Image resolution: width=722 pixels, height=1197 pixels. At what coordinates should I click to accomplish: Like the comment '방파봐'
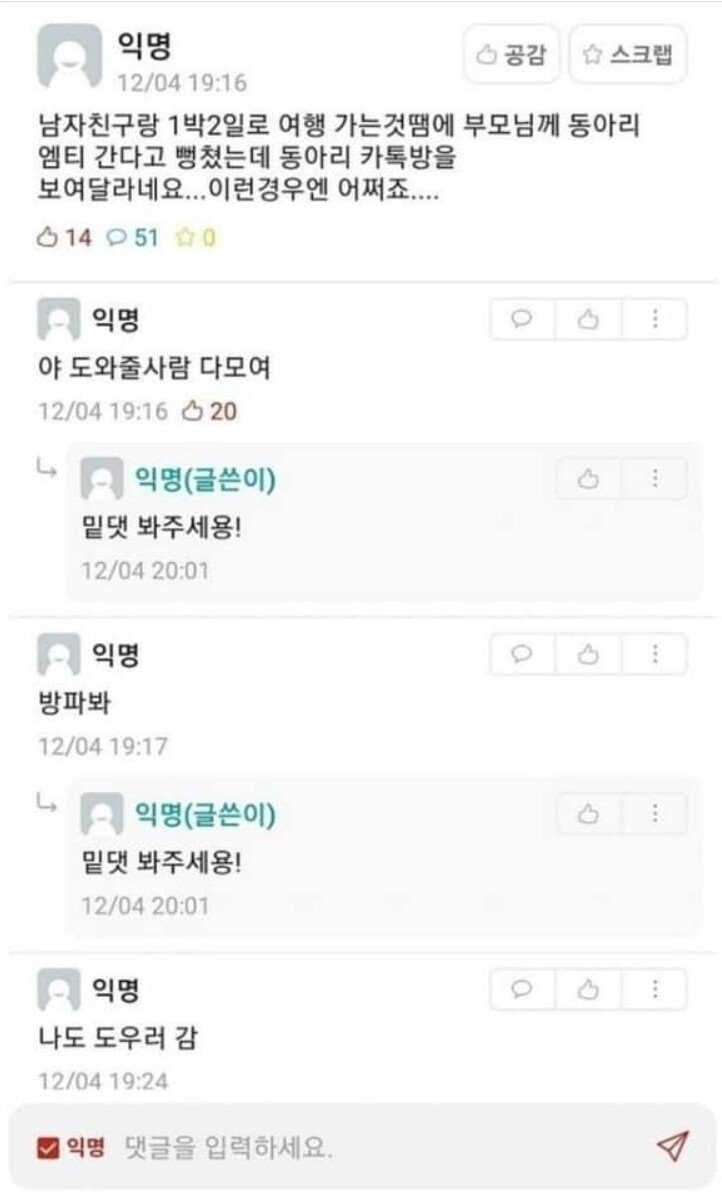point(589,654)
